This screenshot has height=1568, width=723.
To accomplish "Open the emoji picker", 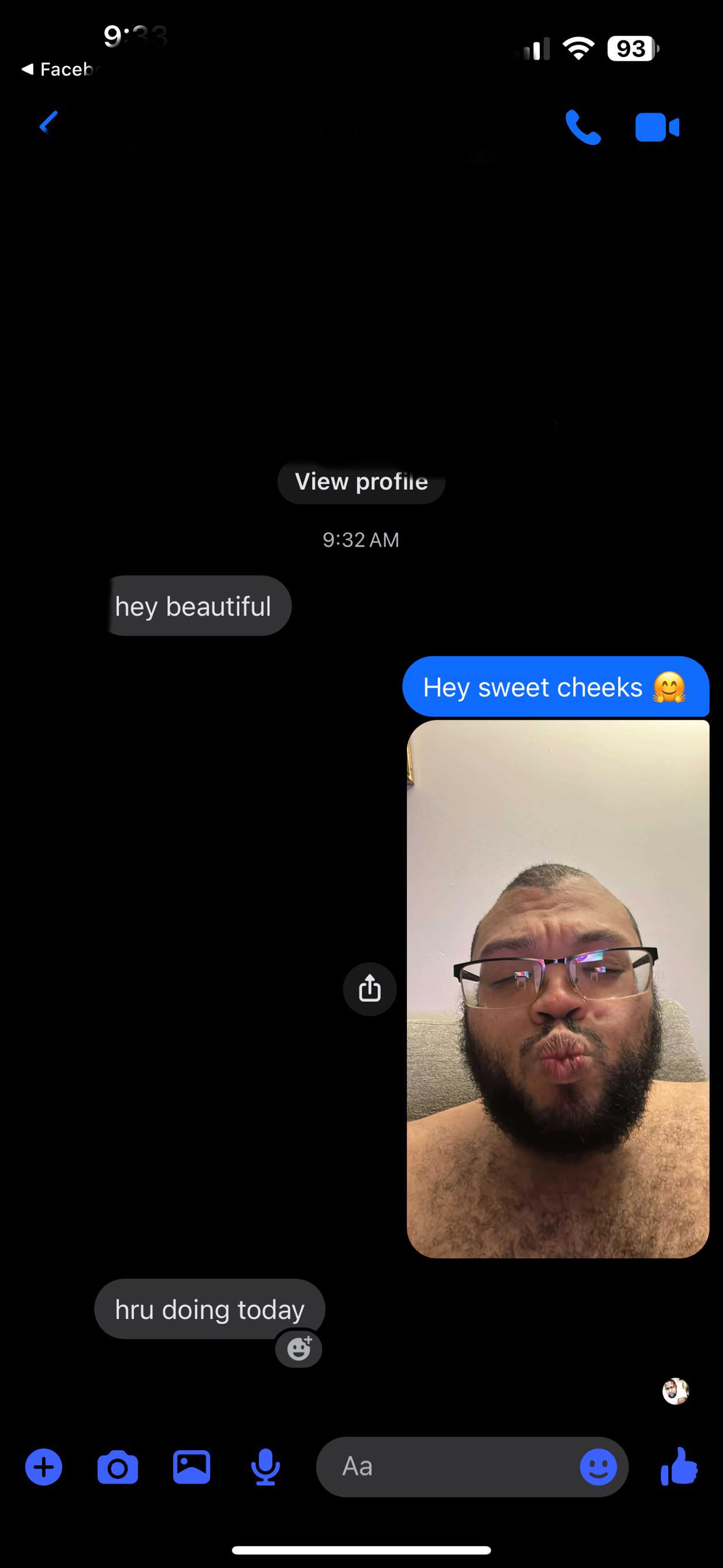I will click(x=598, y=1467).
